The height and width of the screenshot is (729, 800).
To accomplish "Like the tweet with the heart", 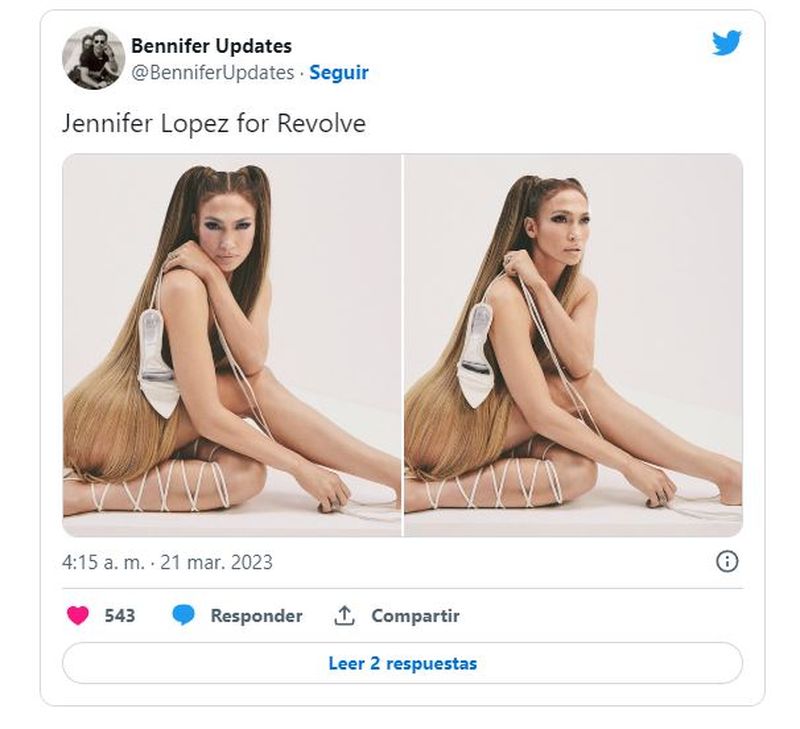I will coord(78,616).
